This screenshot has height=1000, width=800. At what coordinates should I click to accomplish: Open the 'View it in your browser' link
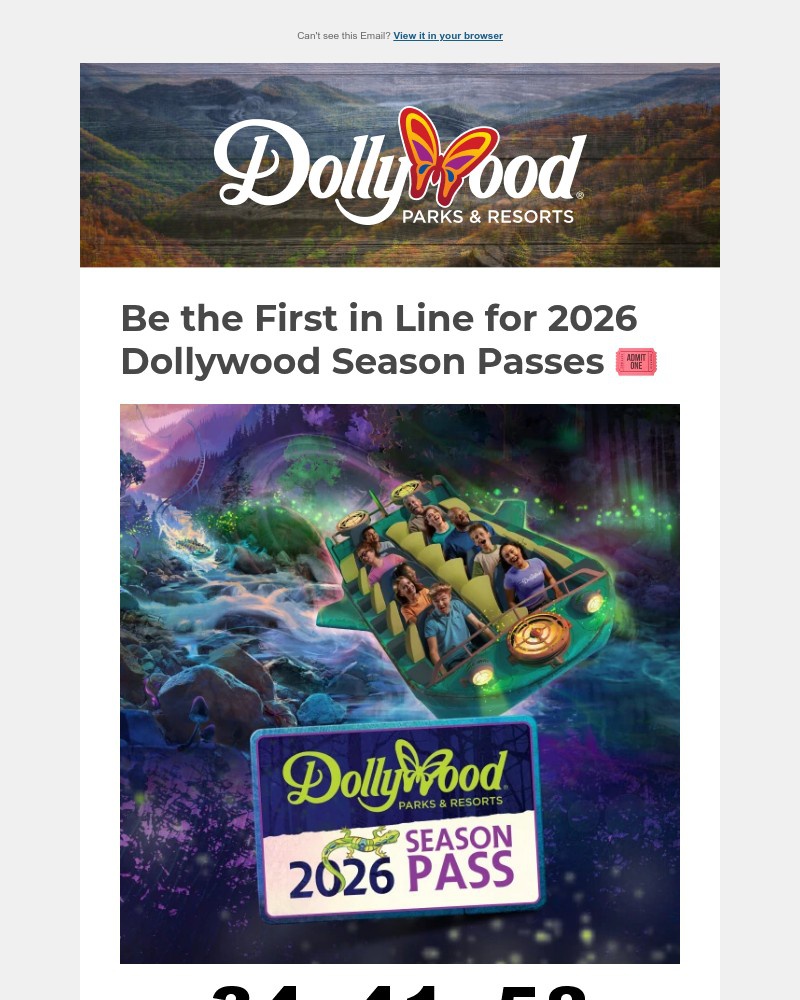point(447,36)
